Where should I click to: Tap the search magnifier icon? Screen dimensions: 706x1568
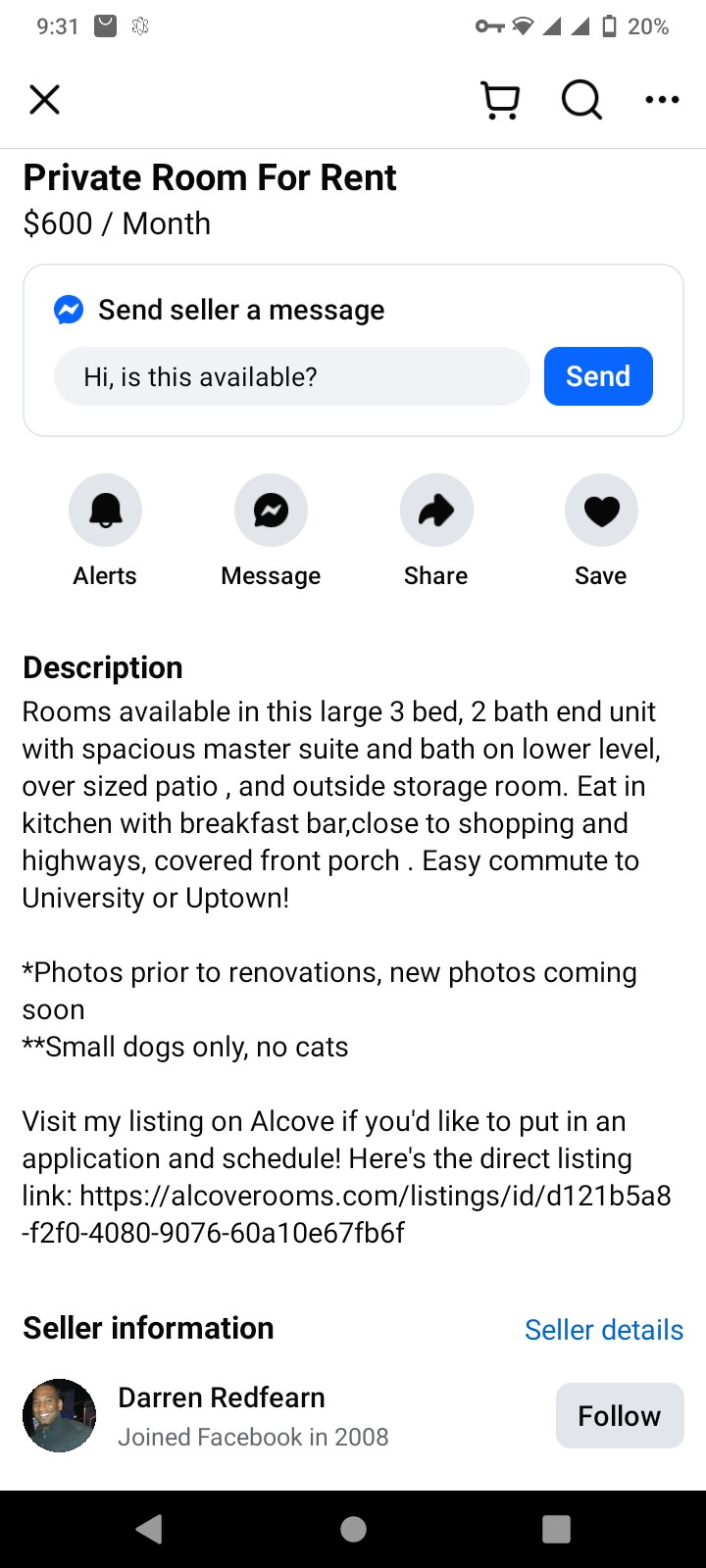tap(581, 100)
